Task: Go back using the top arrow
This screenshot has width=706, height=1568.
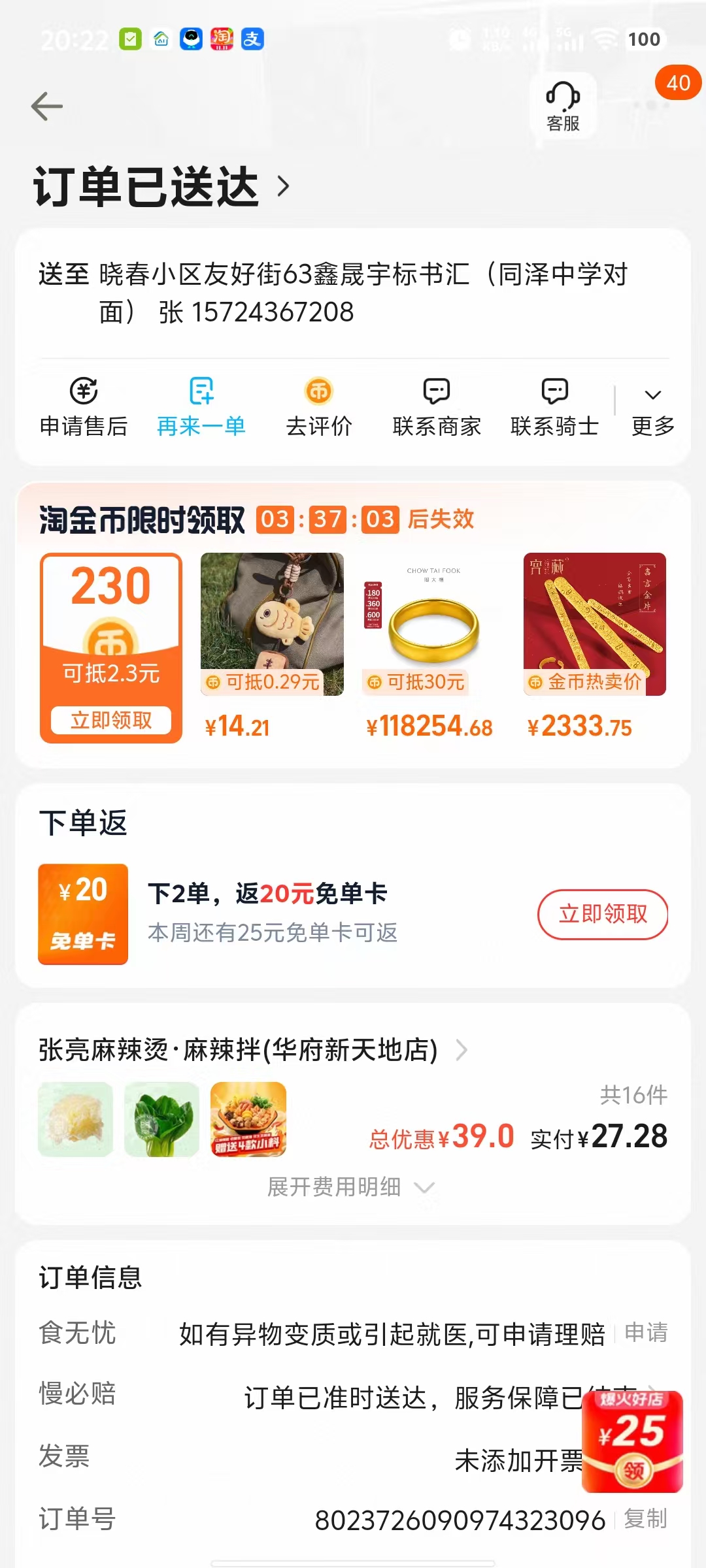Action: point(47,106)
